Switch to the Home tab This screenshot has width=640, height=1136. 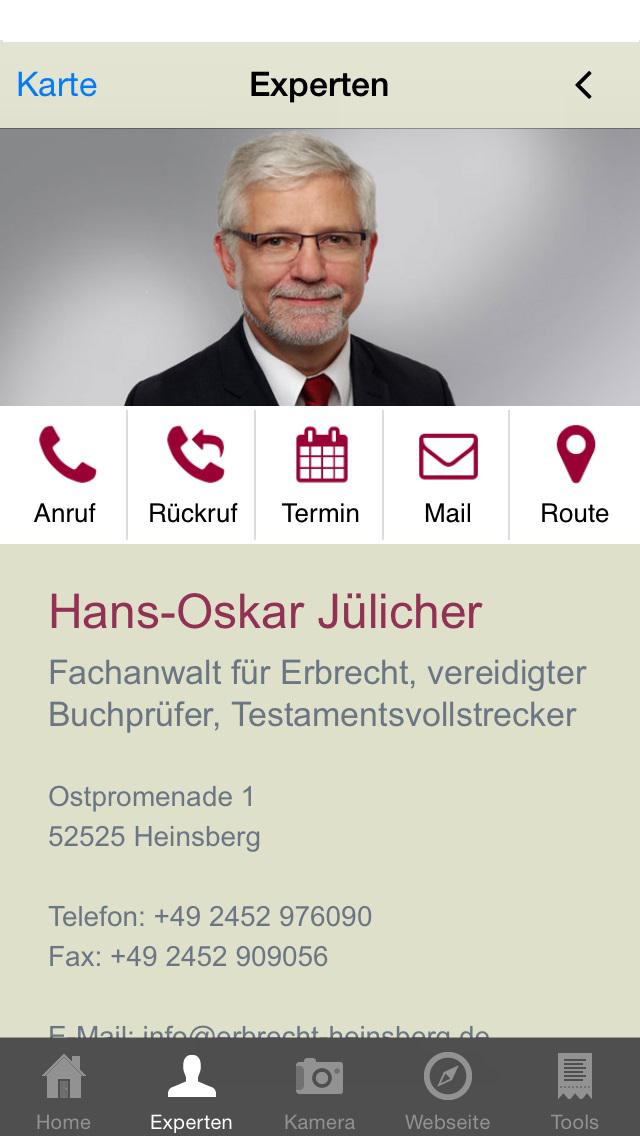coord(64,1089)
